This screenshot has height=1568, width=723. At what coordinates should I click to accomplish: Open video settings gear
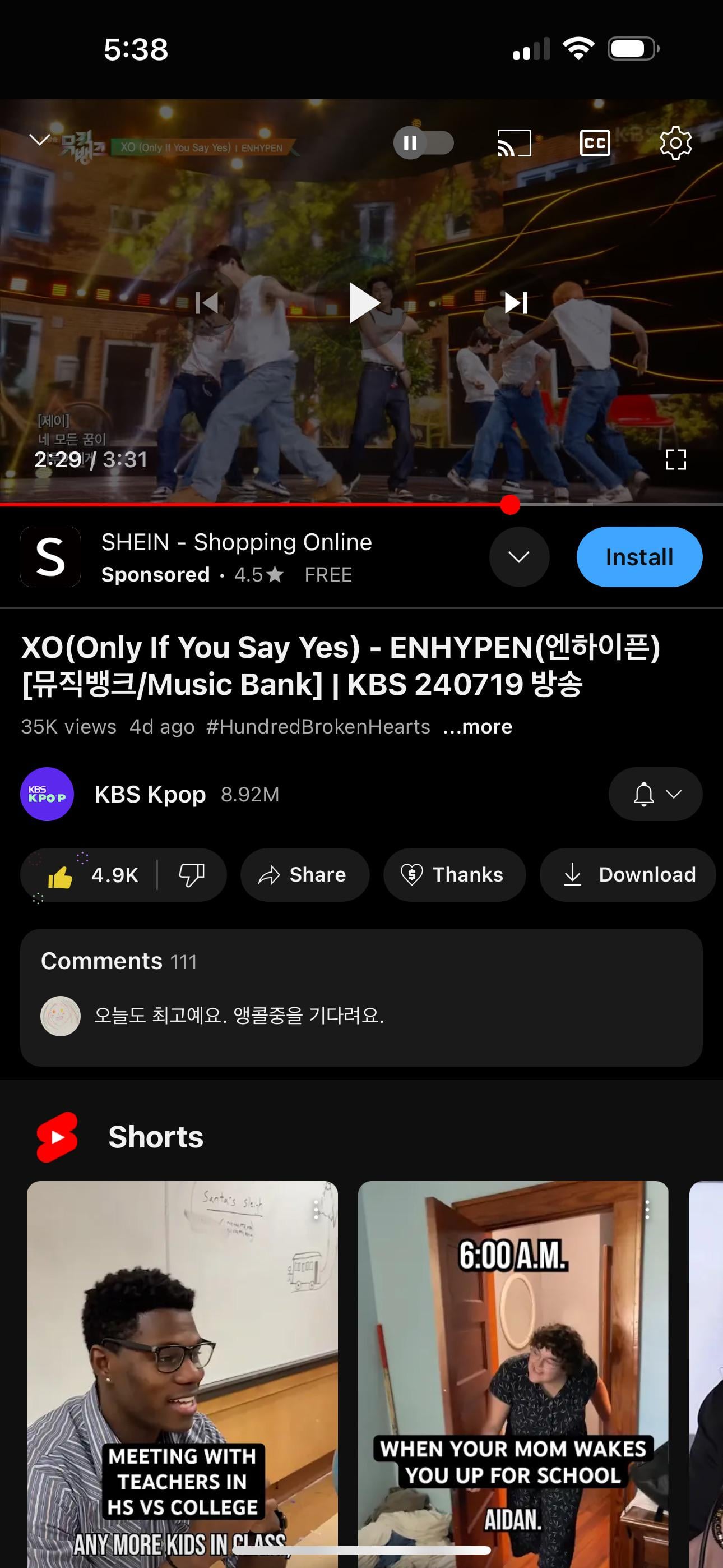(x=675, y=143)
